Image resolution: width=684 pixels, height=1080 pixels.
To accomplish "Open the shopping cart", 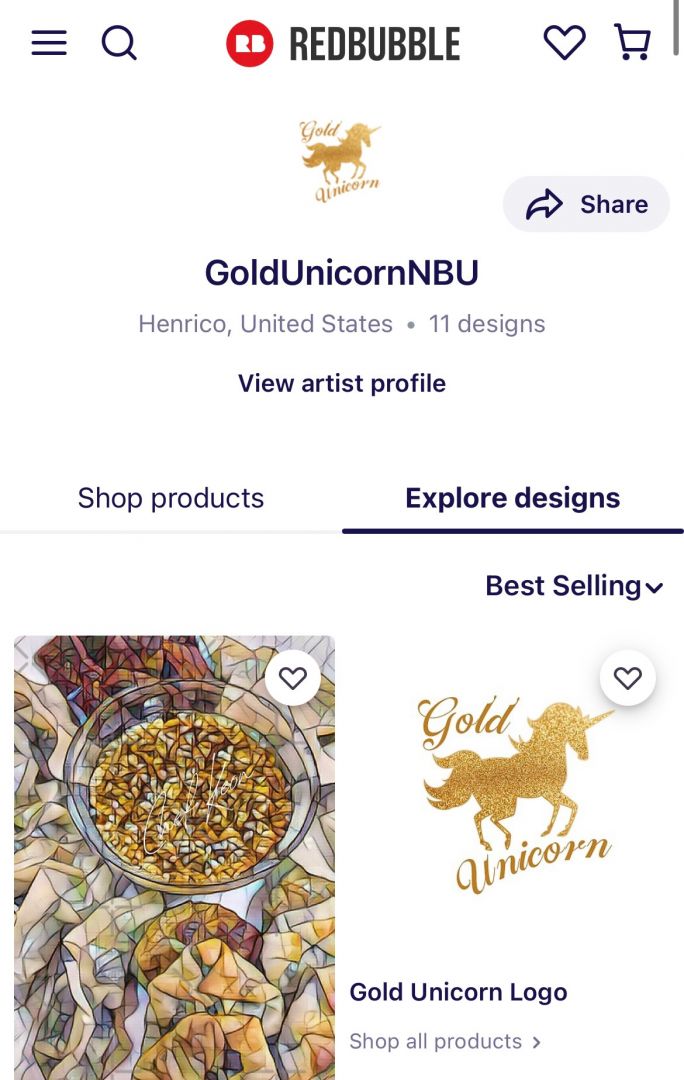I will 632,43.
